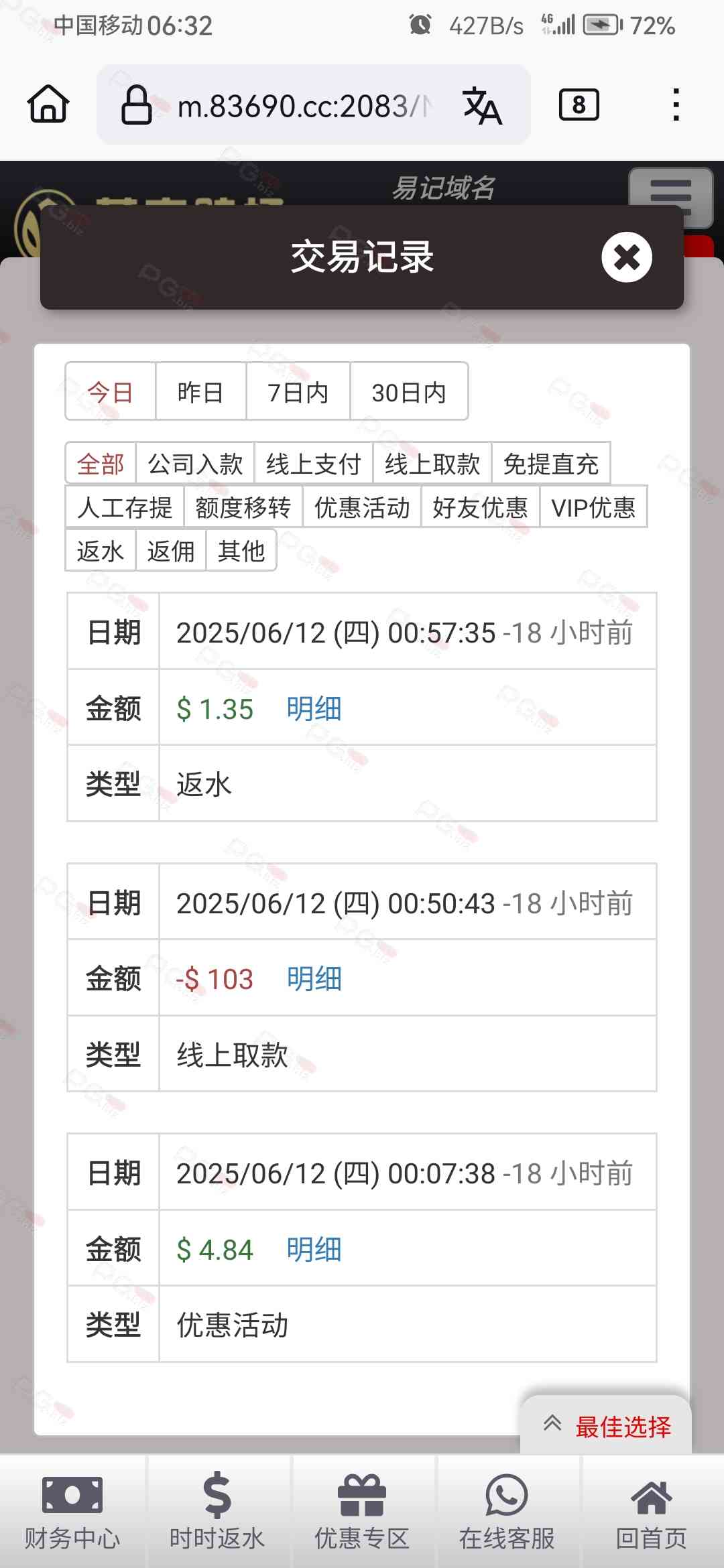The height and width of the screenshot is (1568, 724).
Task: Expand the 最佳选择 panel
Action: click(x=607, y=1427)
